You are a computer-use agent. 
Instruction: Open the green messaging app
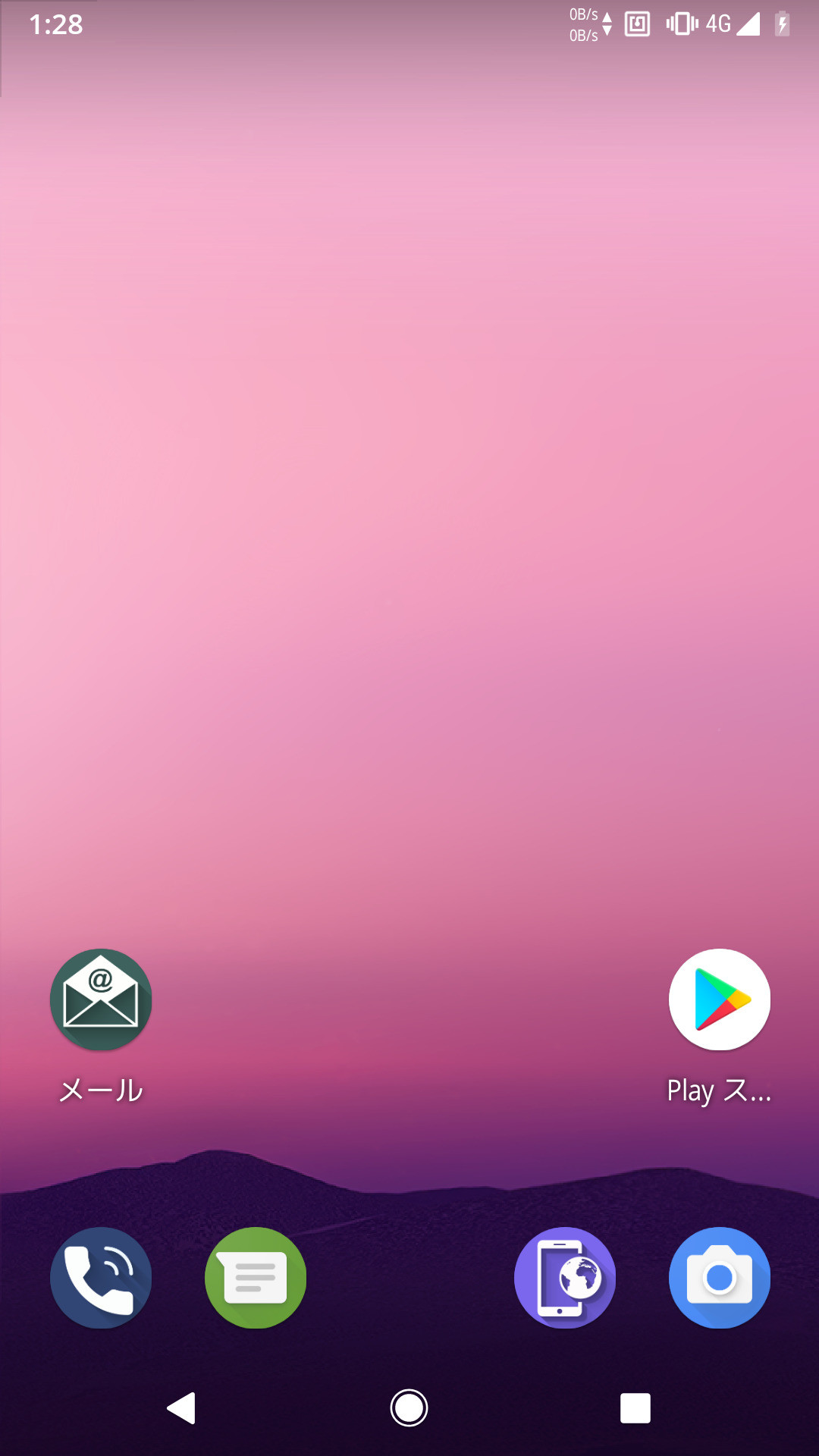pyautogui.click(x=256, y=1278)
